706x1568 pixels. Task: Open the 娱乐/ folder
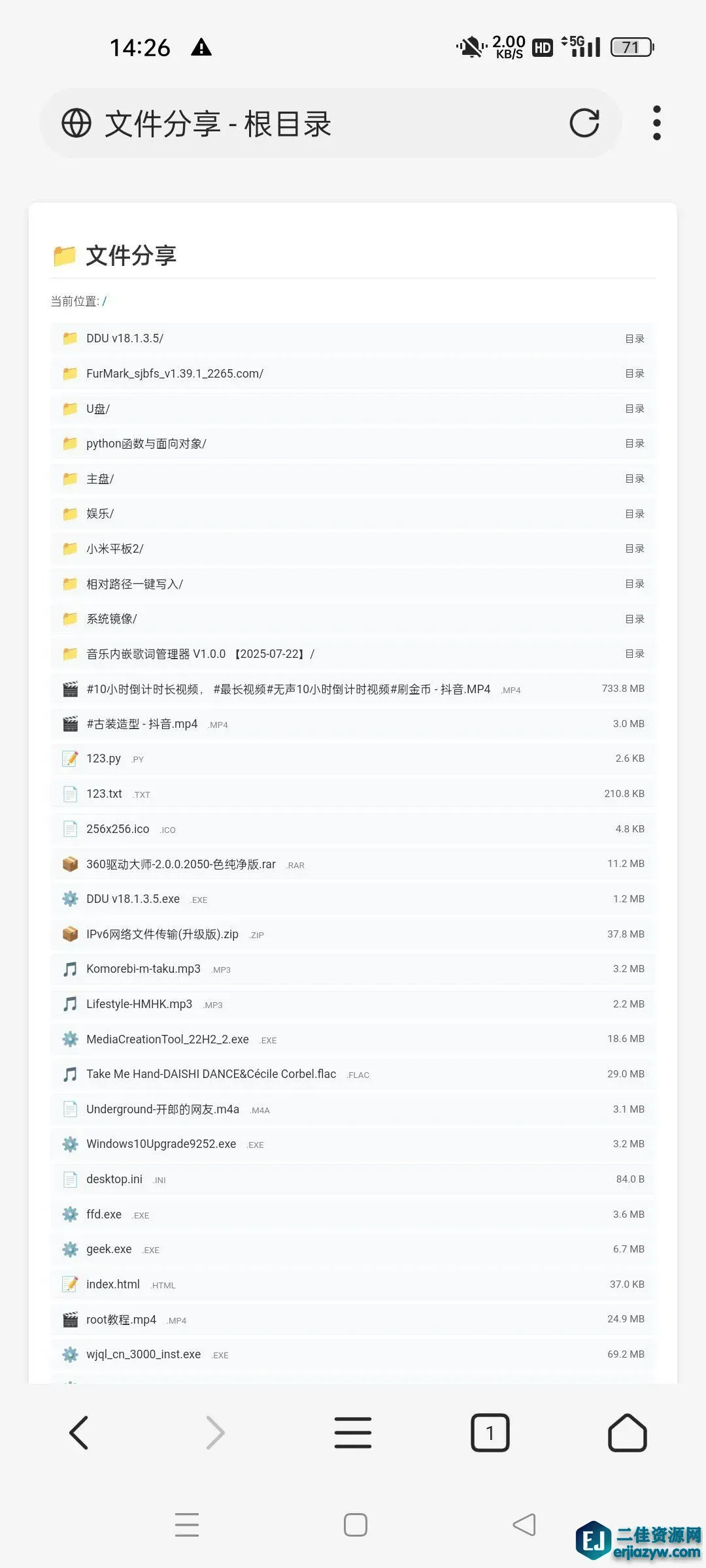100,514
